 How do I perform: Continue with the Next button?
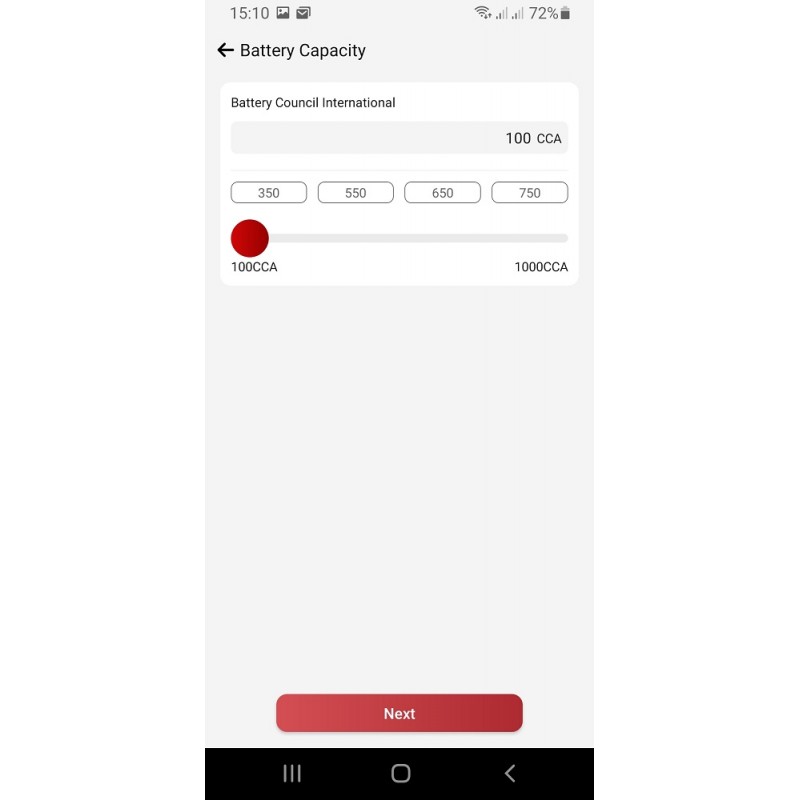tap(399, 713)
